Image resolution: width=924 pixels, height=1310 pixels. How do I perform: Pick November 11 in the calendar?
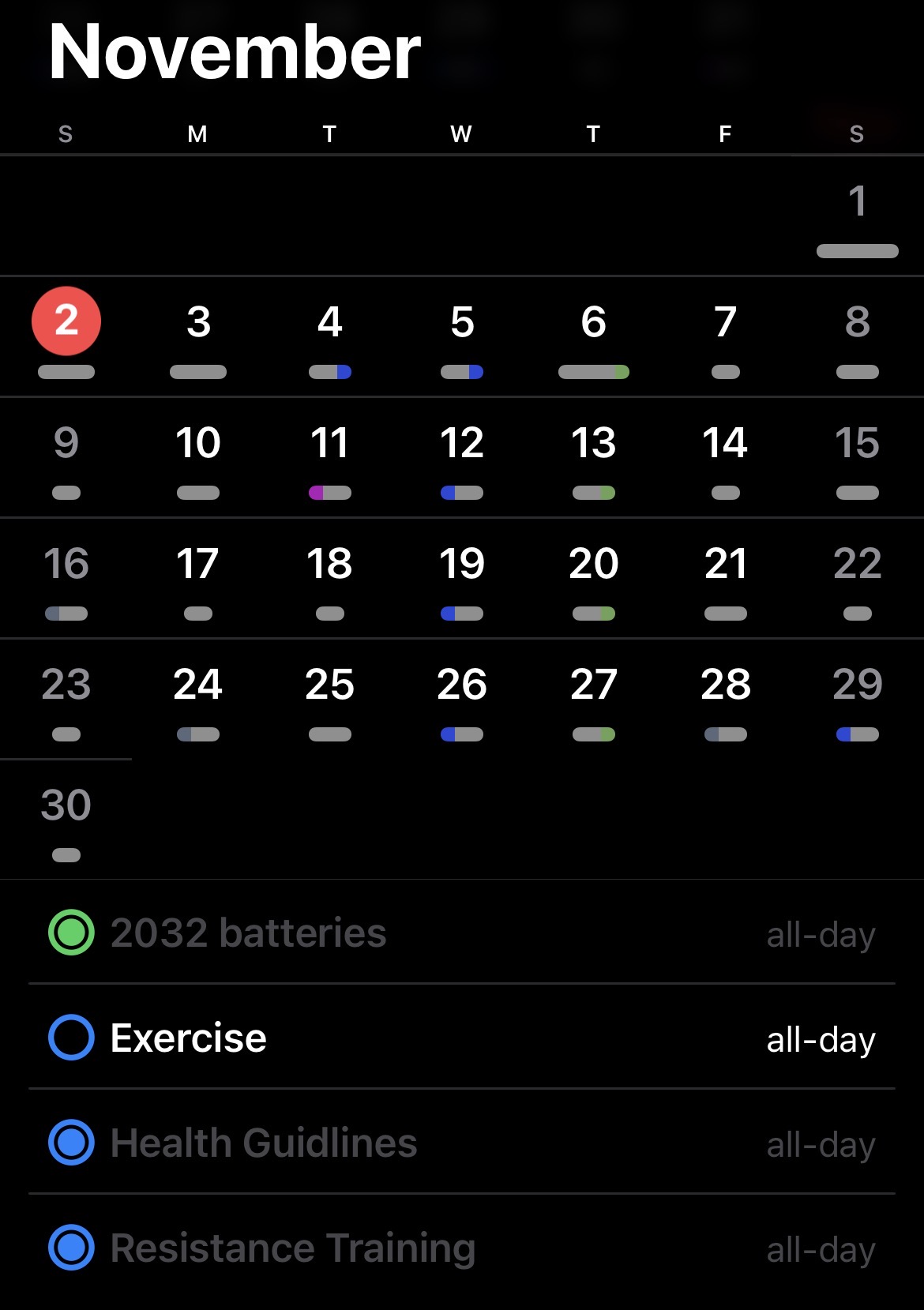pyautogui.click(x=329, y=443)
